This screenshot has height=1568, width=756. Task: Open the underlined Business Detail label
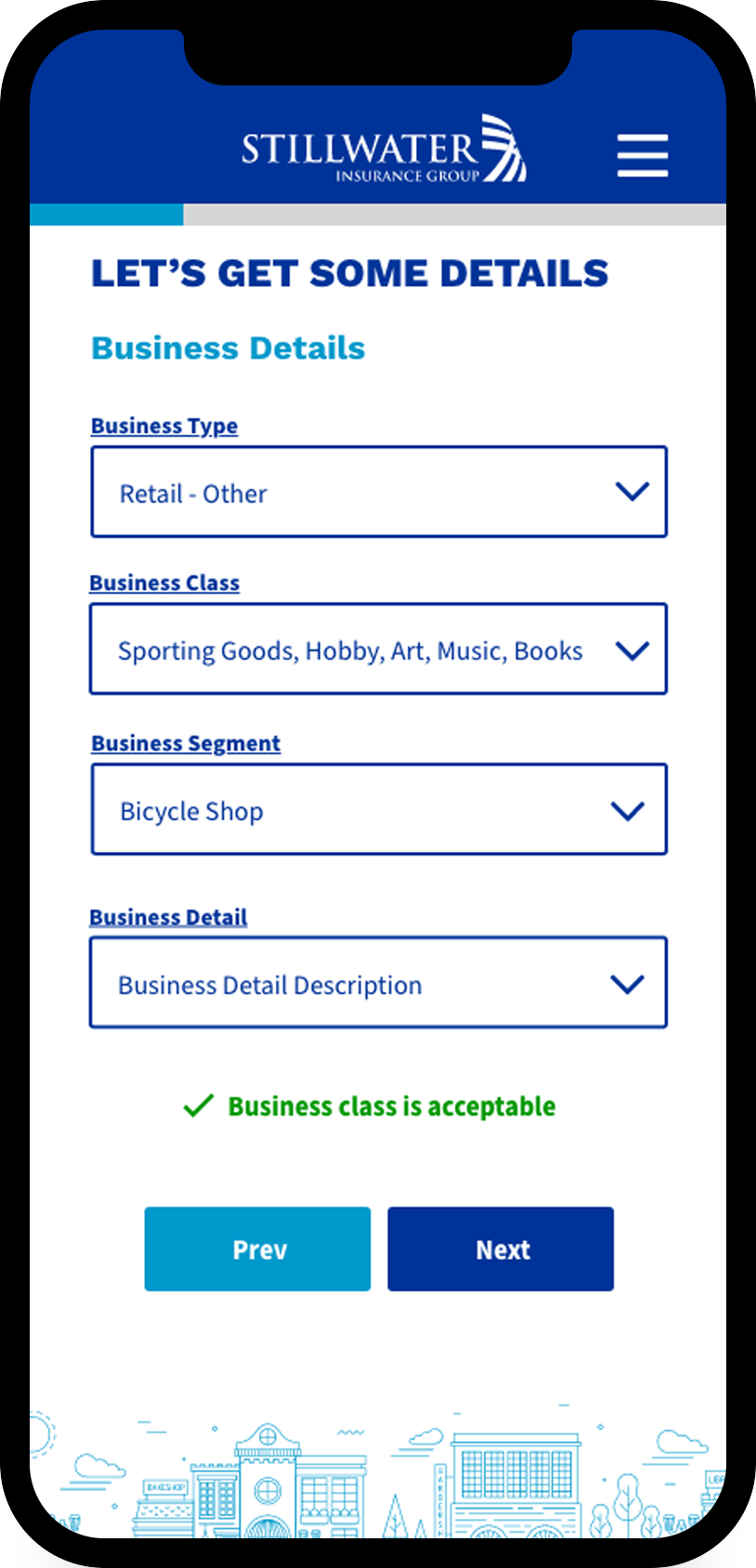tap(168, 917)
